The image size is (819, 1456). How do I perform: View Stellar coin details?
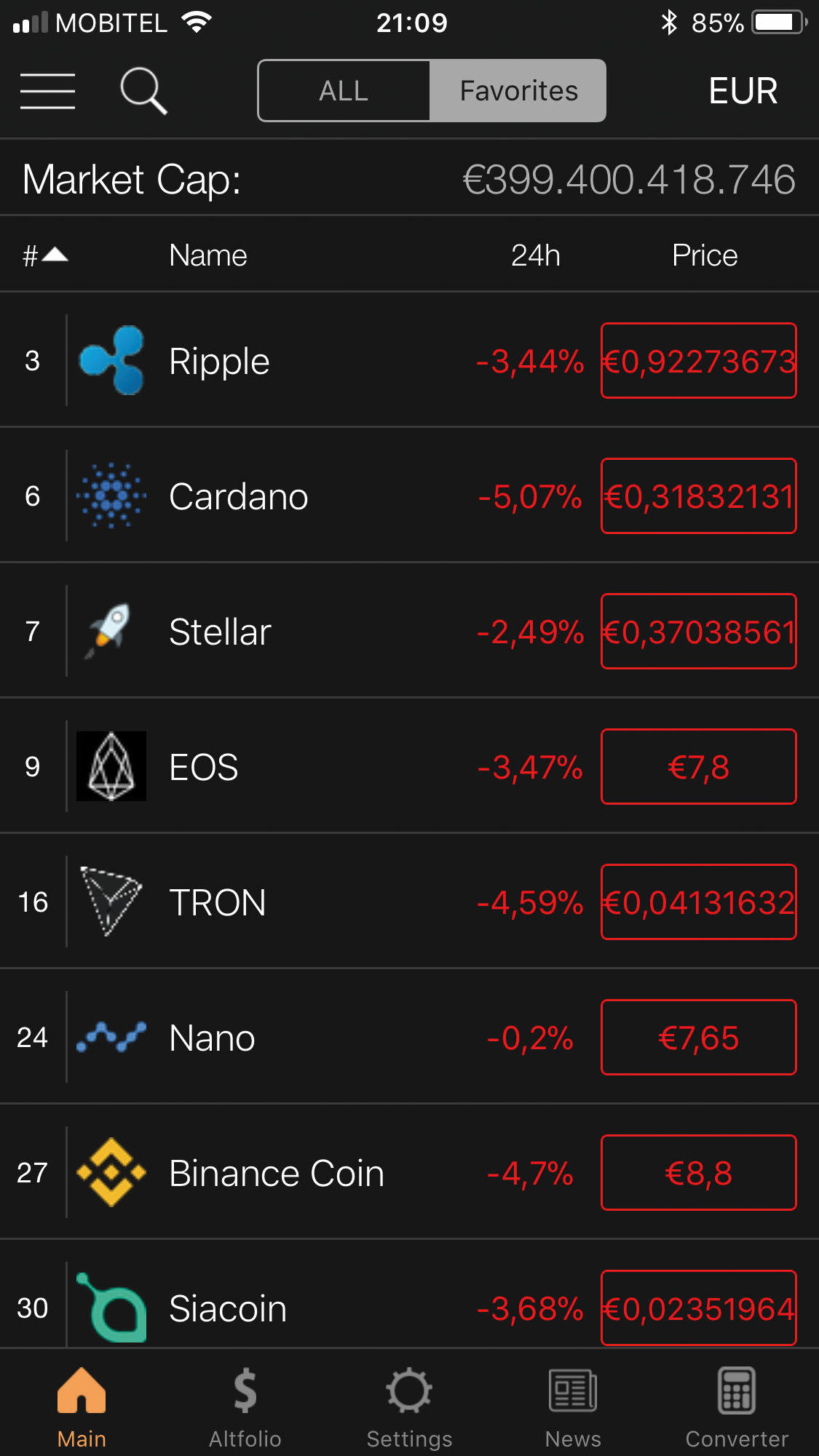click(409, 631)
